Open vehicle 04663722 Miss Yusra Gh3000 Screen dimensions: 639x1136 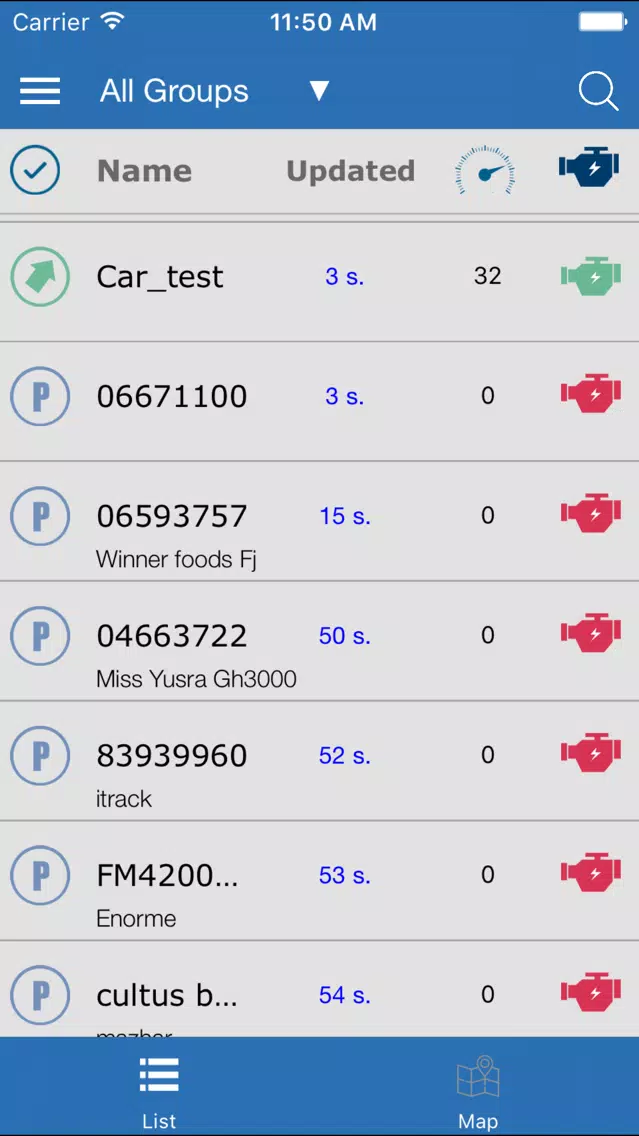pyautogui.click(x=320, y=641)
